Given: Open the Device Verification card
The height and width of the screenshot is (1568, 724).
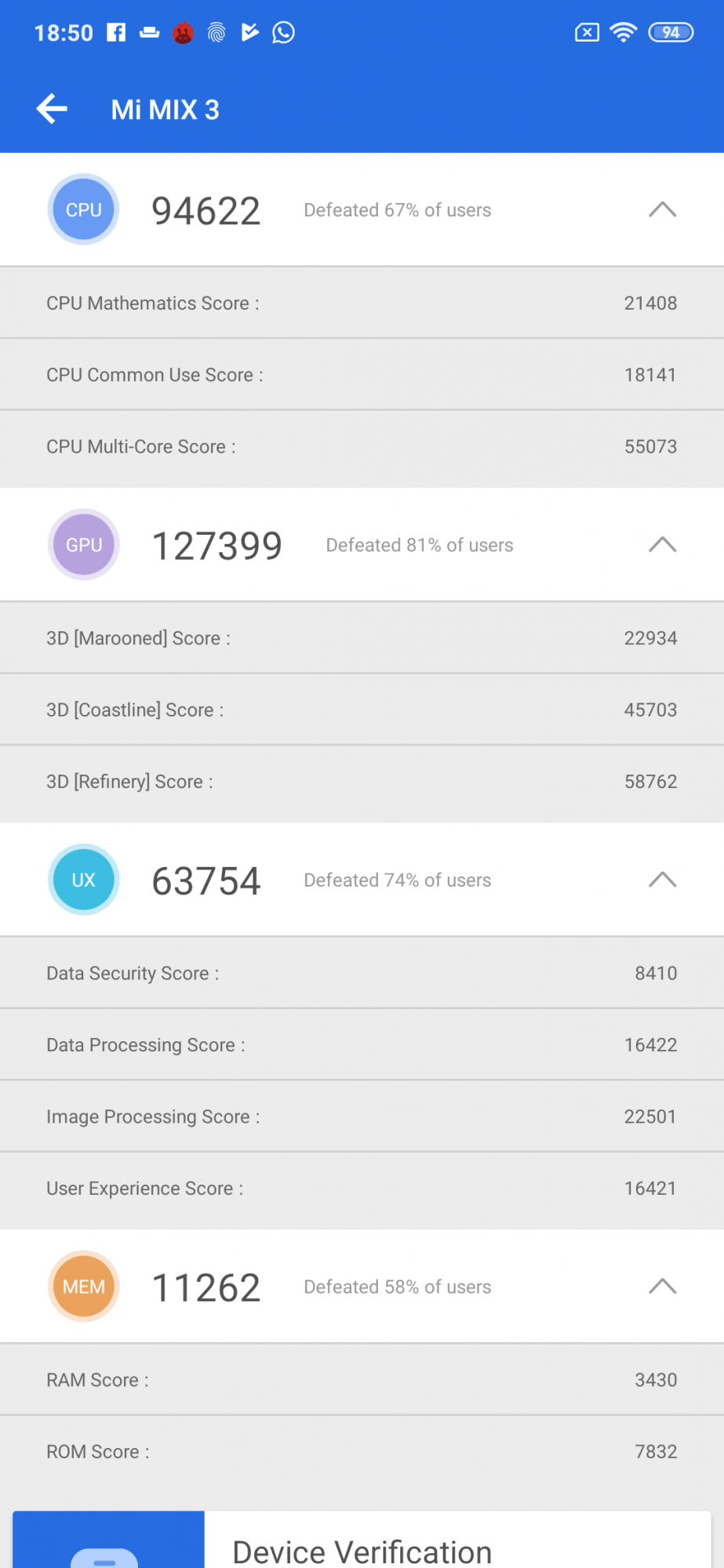Looking at the screenshot, I should pyautogui.click(x=362, y=1546).
